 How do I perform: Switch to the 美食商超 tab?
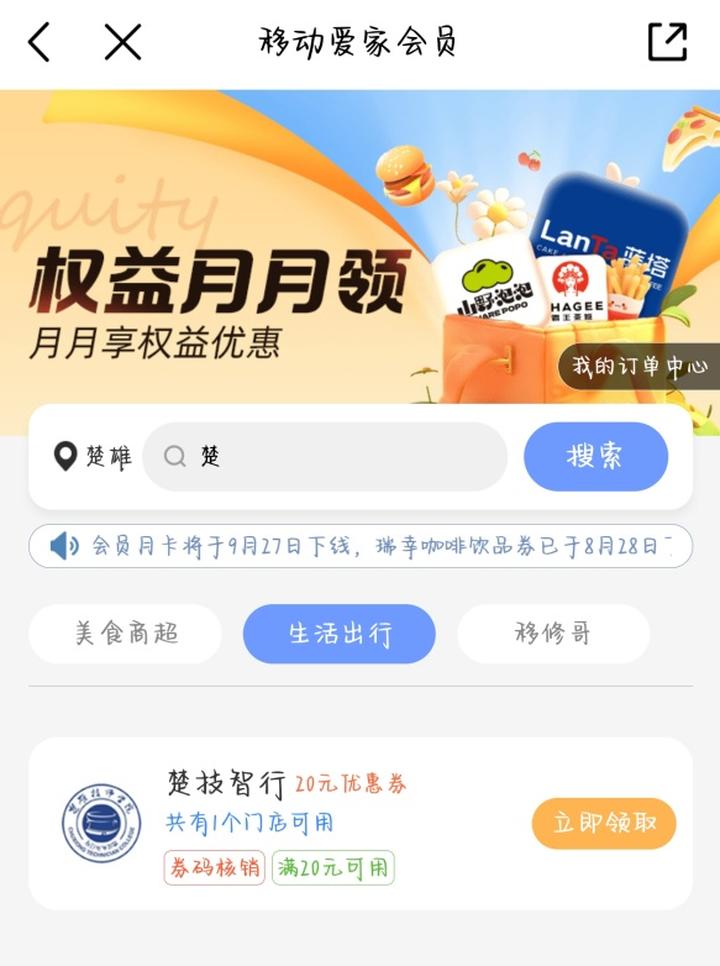click(x=126, y=634)
